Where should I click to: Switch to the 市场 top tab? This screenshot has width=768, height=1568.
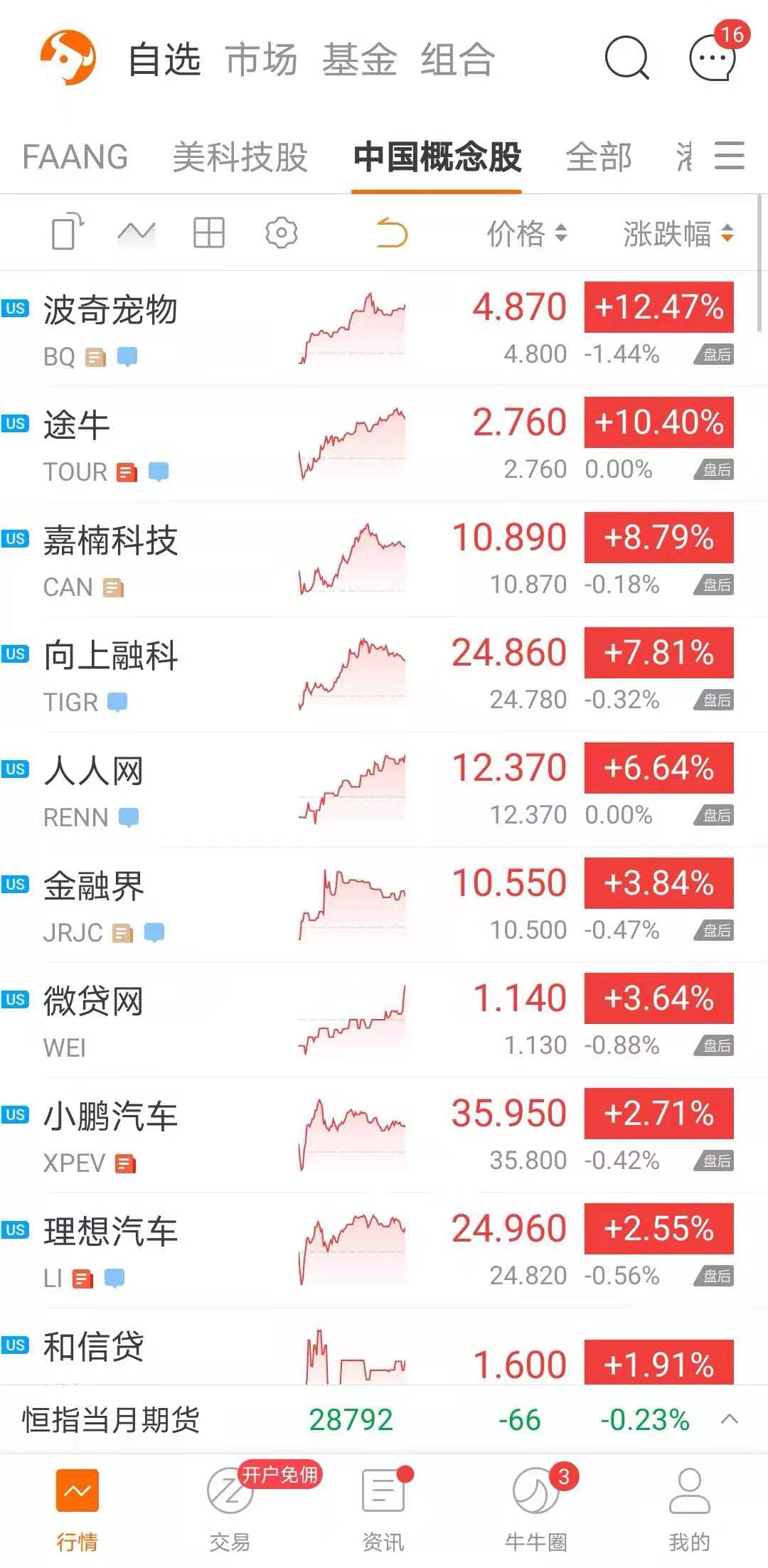262,59
